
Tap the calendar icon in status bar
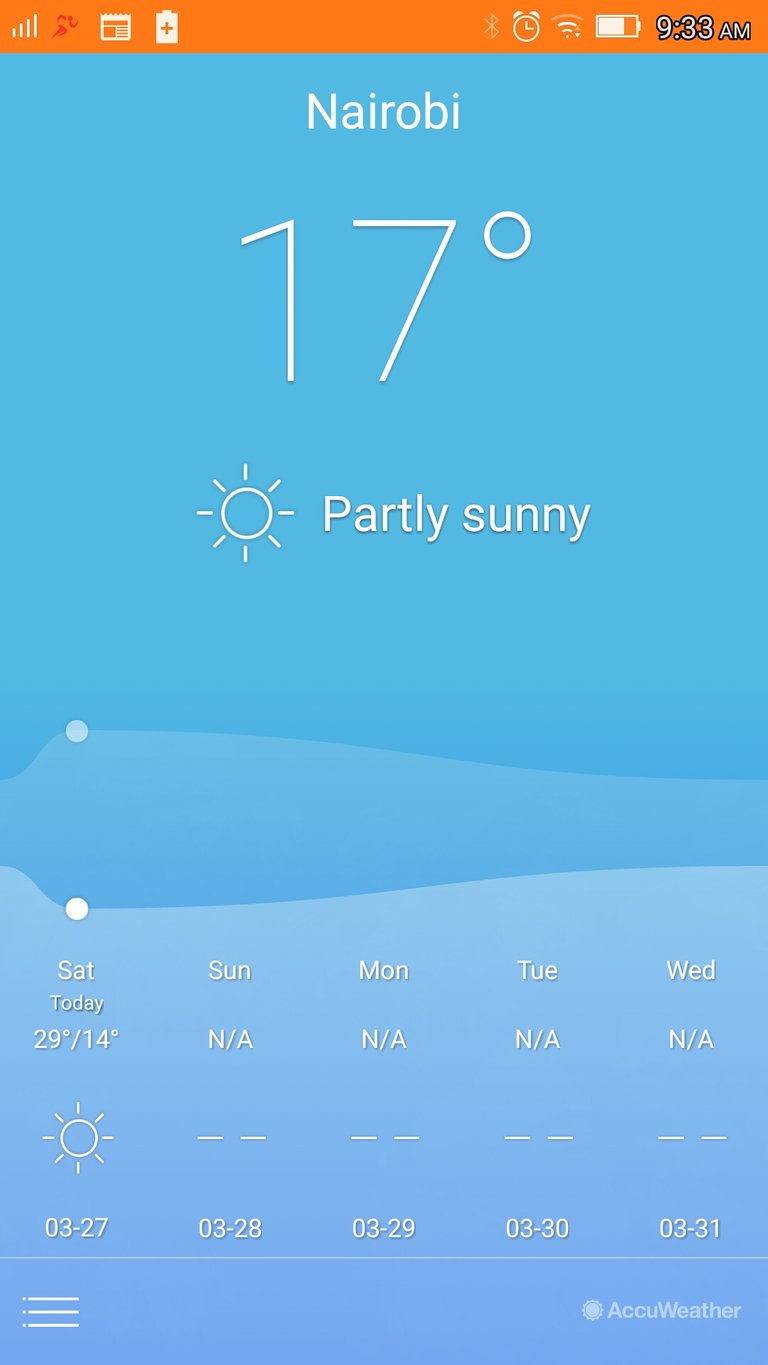(x=116, y=27)
